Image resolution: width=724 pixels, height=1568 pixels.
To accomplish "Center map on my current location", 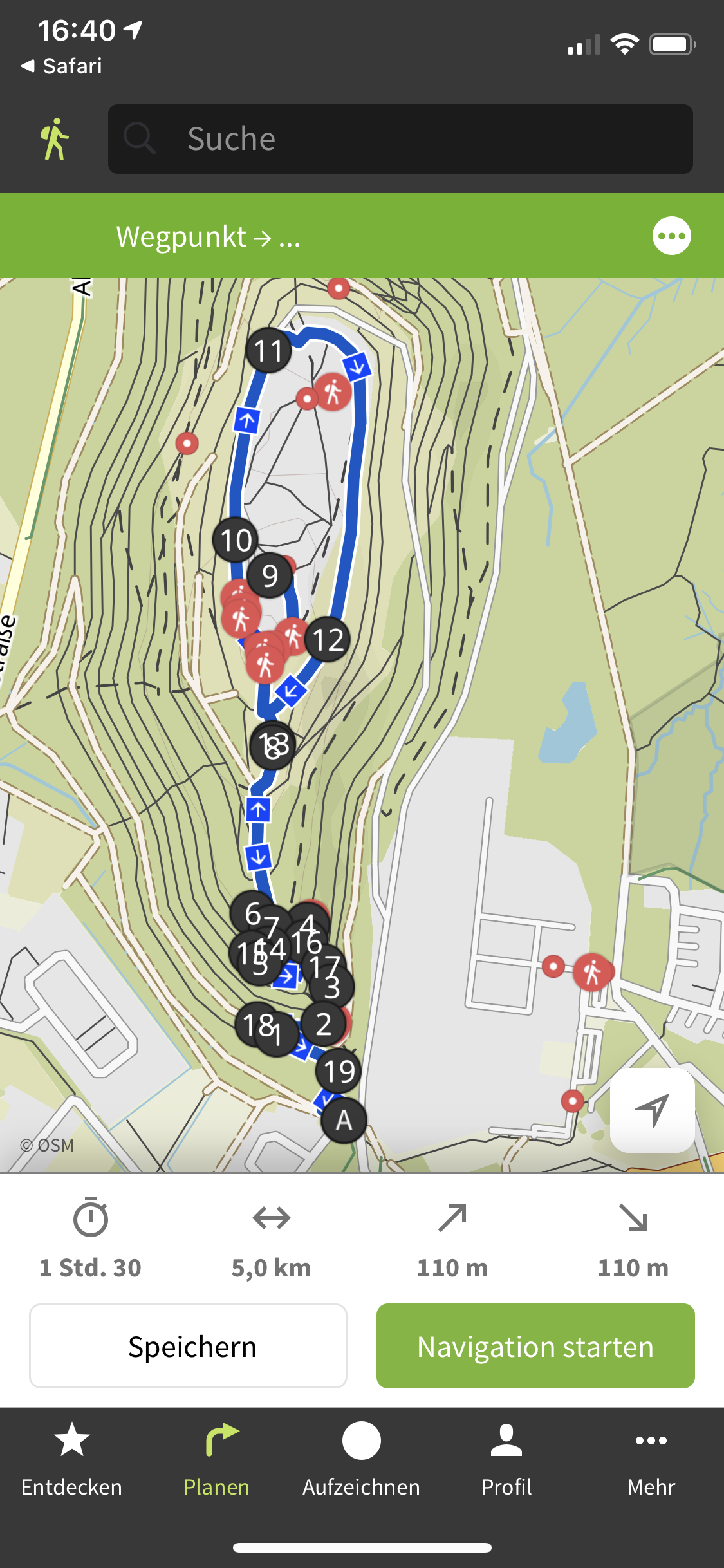I will [652, 1110].
